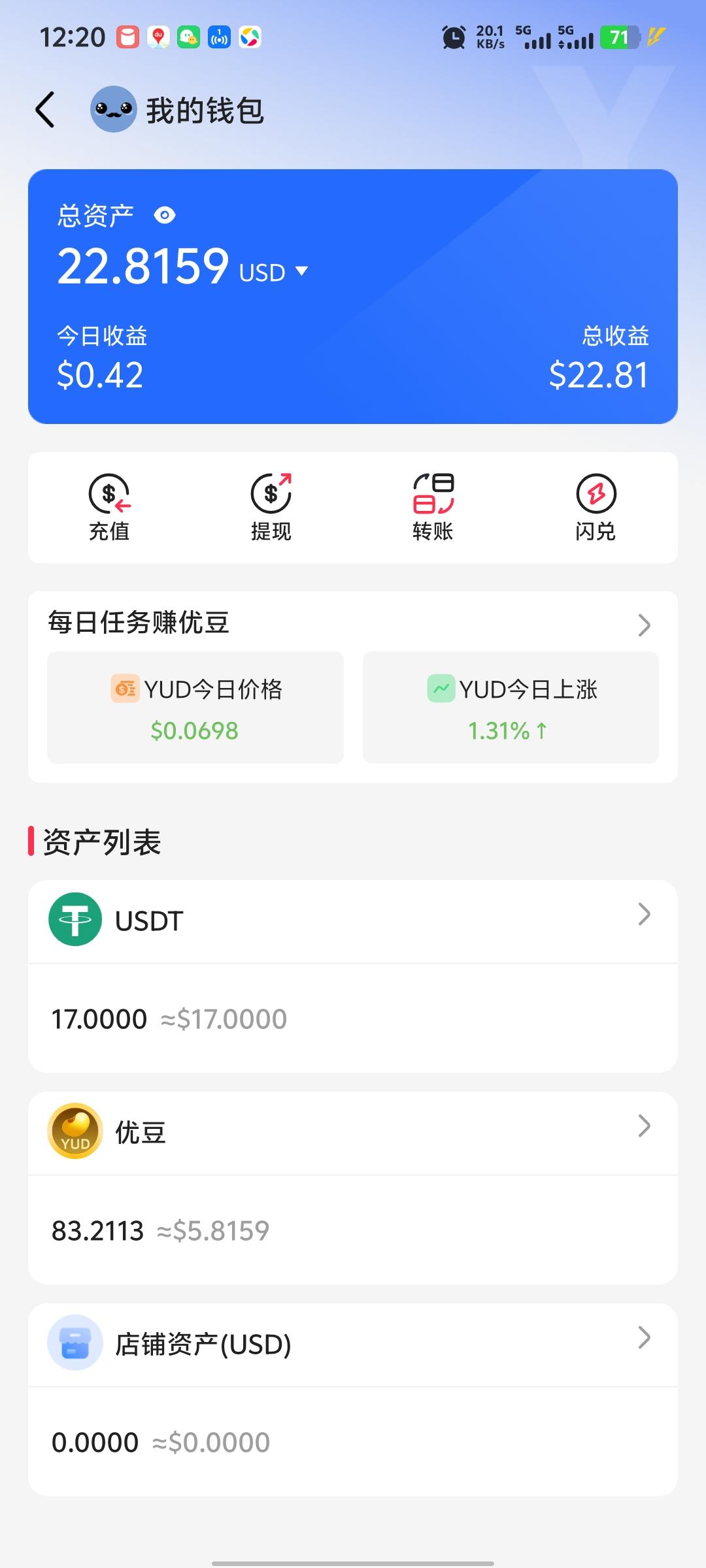Hide the total assets with the eye icon
706x1568 pixels.
(165, 215)
